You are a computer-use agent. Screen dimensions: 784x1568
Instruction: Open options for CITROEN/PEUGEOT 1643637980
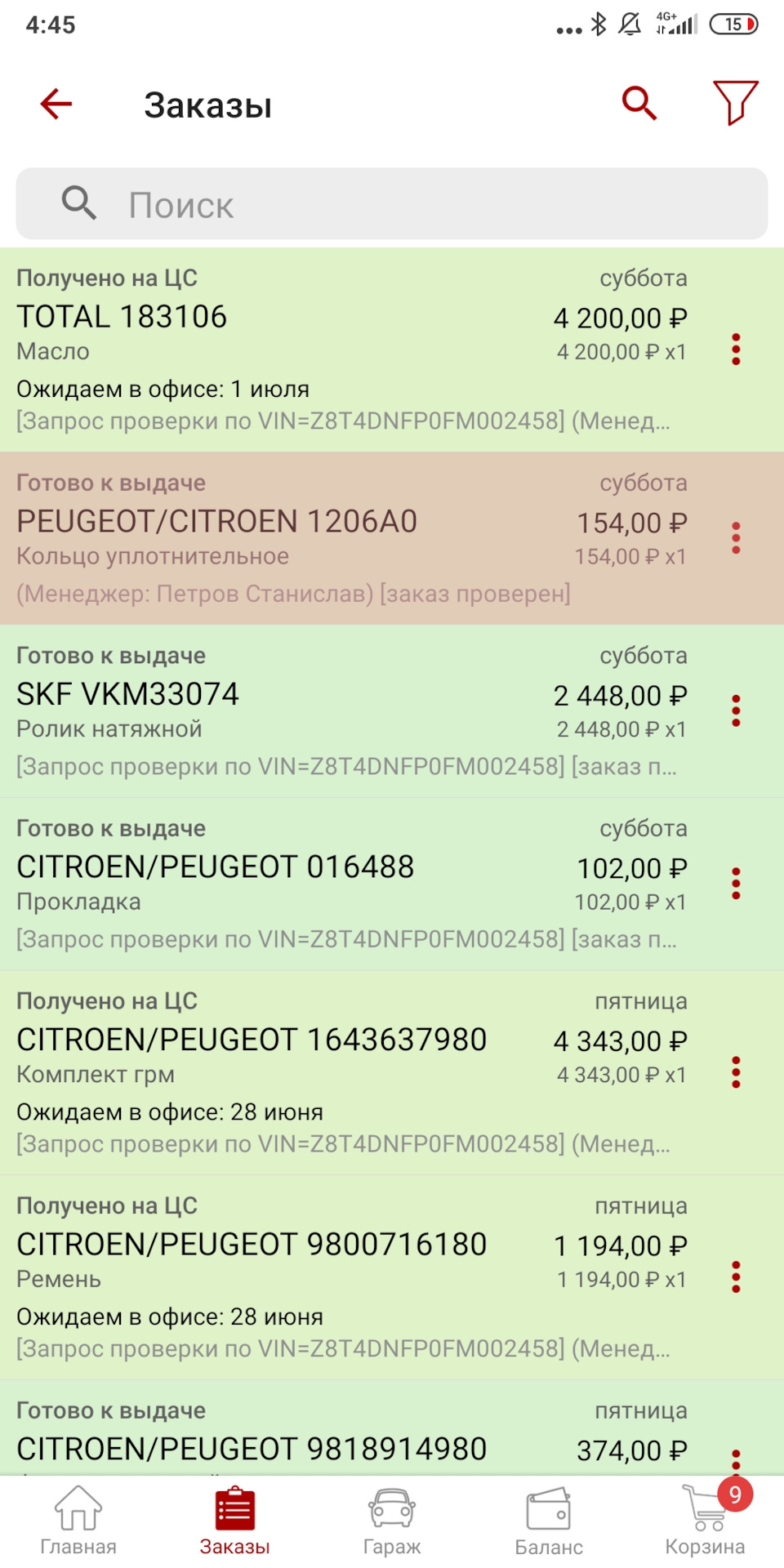coord(736,1072)
